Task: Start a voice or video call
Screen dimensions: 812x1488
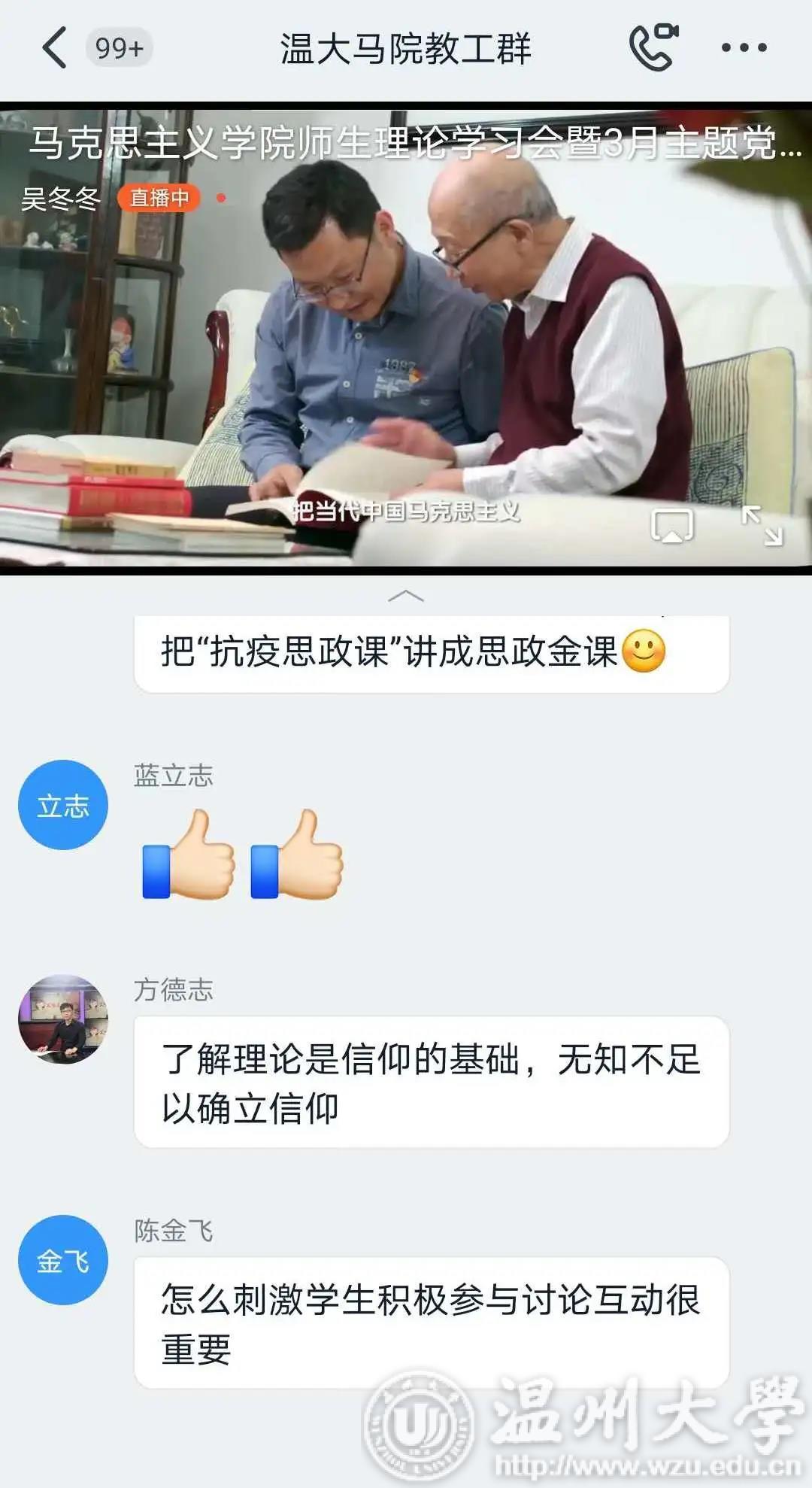Action: [x=653, y=47]
